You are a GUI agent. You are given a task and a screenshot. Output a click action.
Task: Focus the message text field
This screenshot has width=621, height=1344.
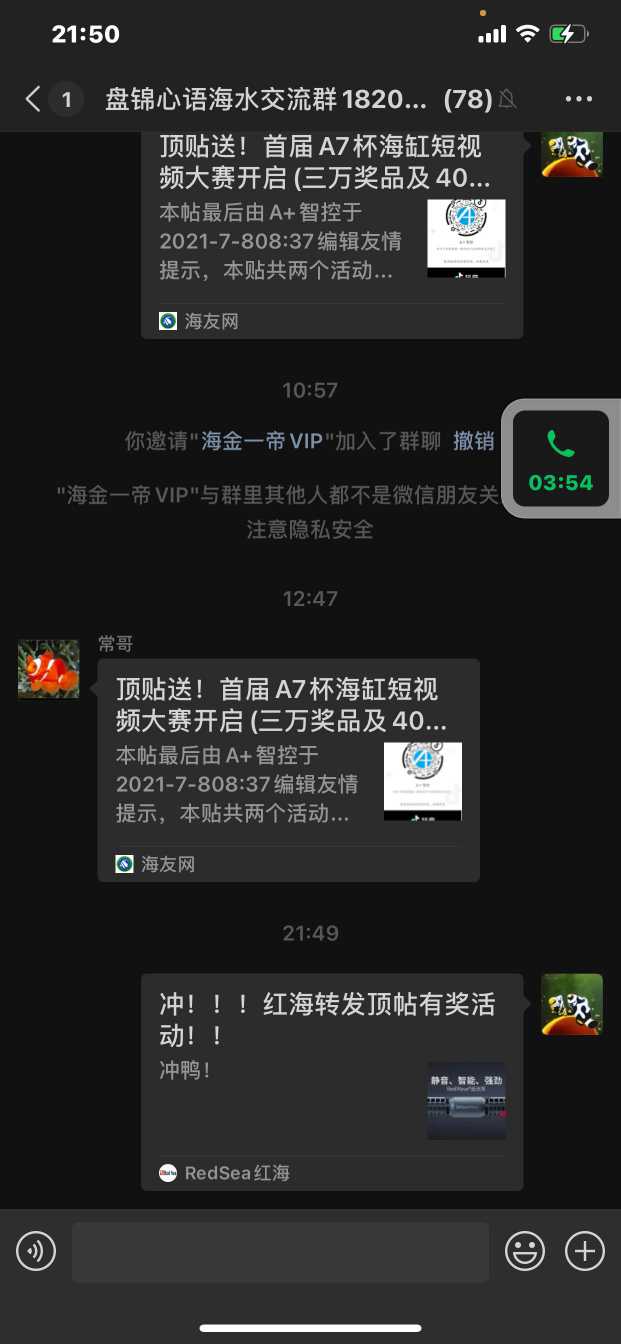280,1251
